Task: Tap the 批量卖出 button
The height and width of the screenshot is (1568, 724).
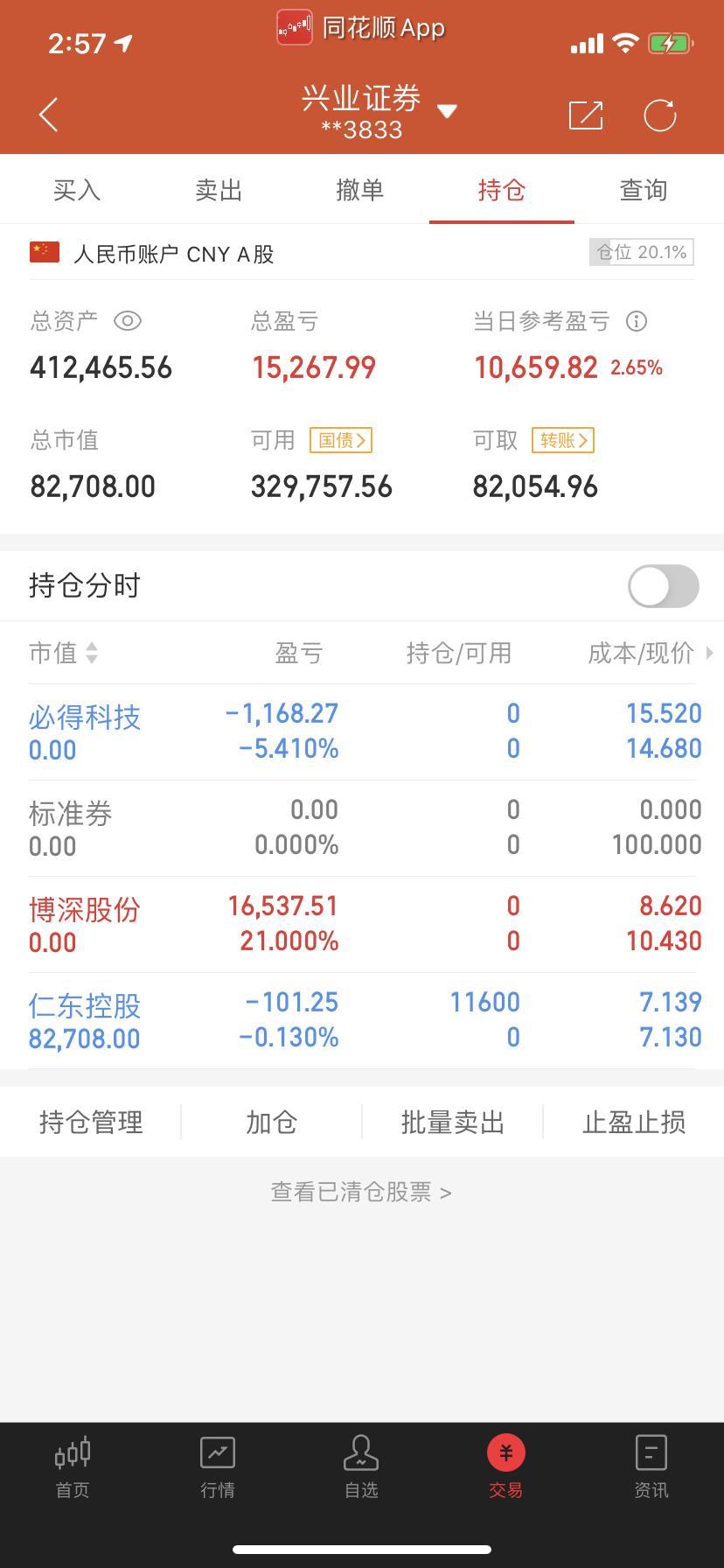Action: (452, 1122)
